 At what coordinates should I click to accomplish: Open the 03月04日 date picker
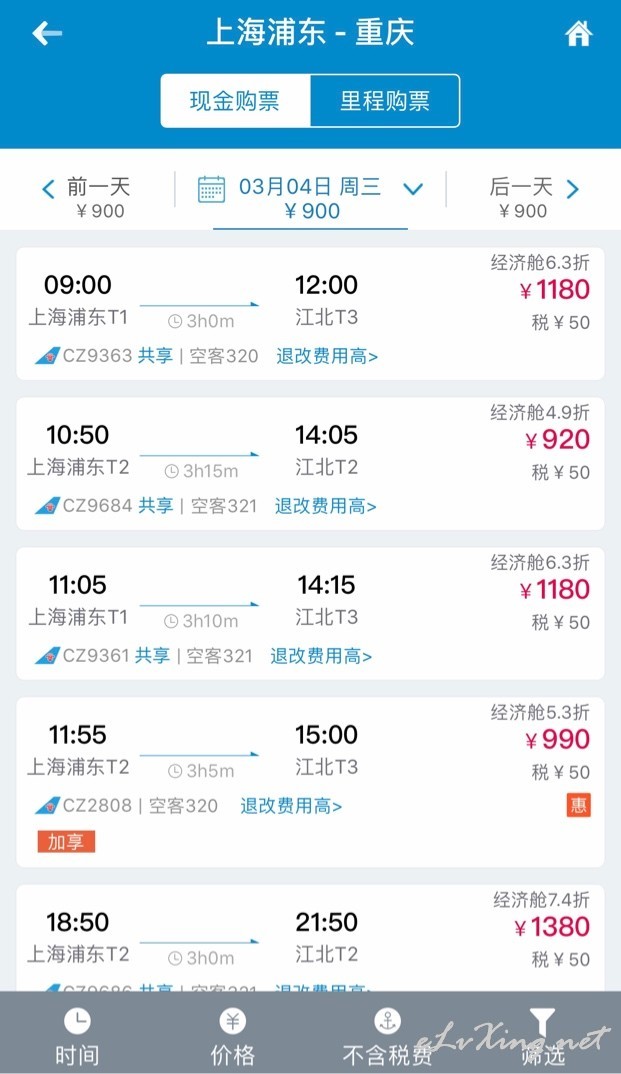(x=311, y=198)
